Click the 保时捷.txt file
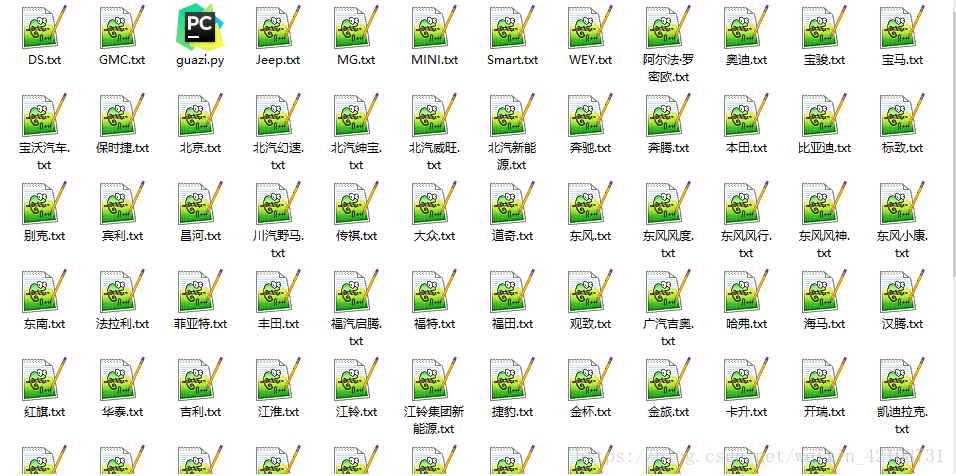The height and width of the screenshot is (476, 956). pos(122,116)
